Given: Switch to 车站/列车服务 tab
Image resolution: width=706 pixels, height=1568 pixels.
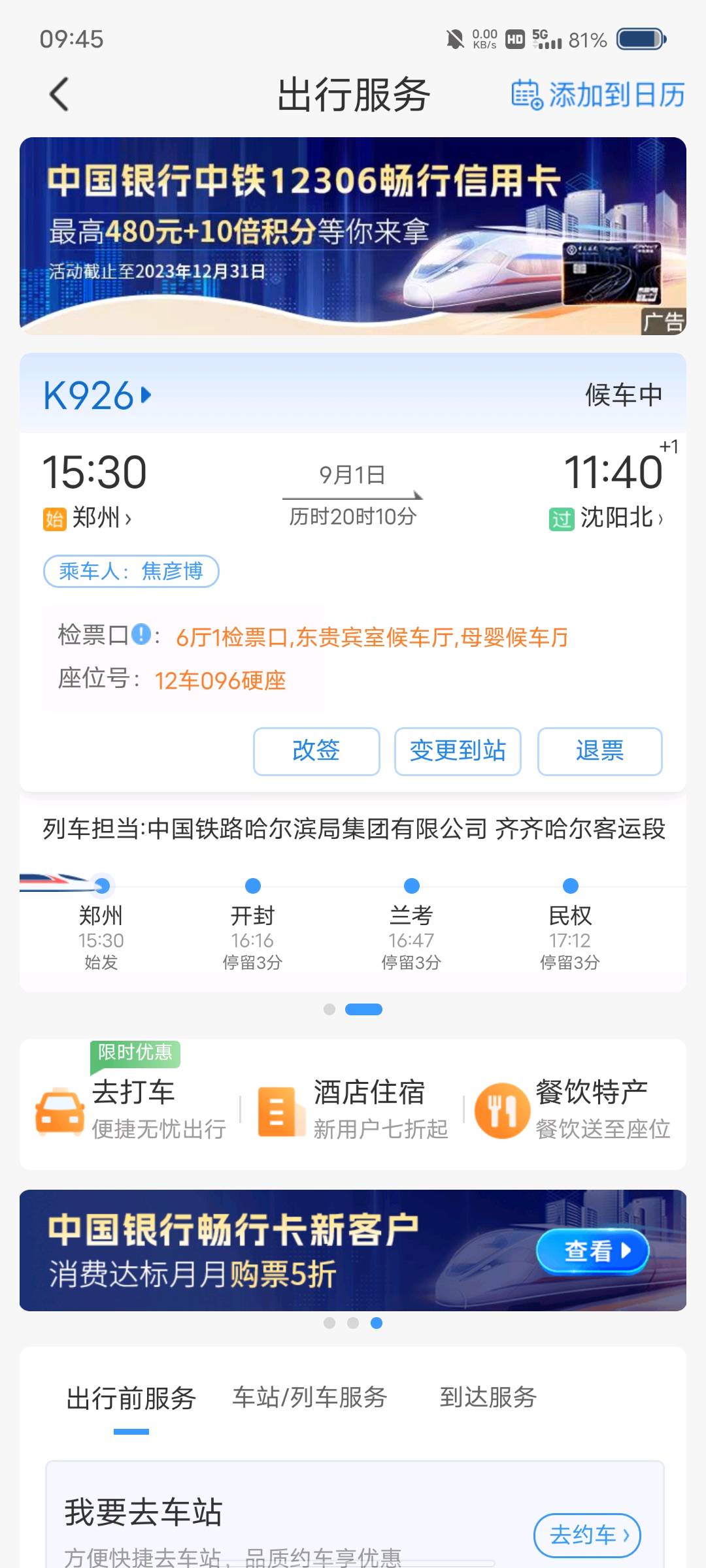Looking at the screenshot, I should (x=310, y=1397).
